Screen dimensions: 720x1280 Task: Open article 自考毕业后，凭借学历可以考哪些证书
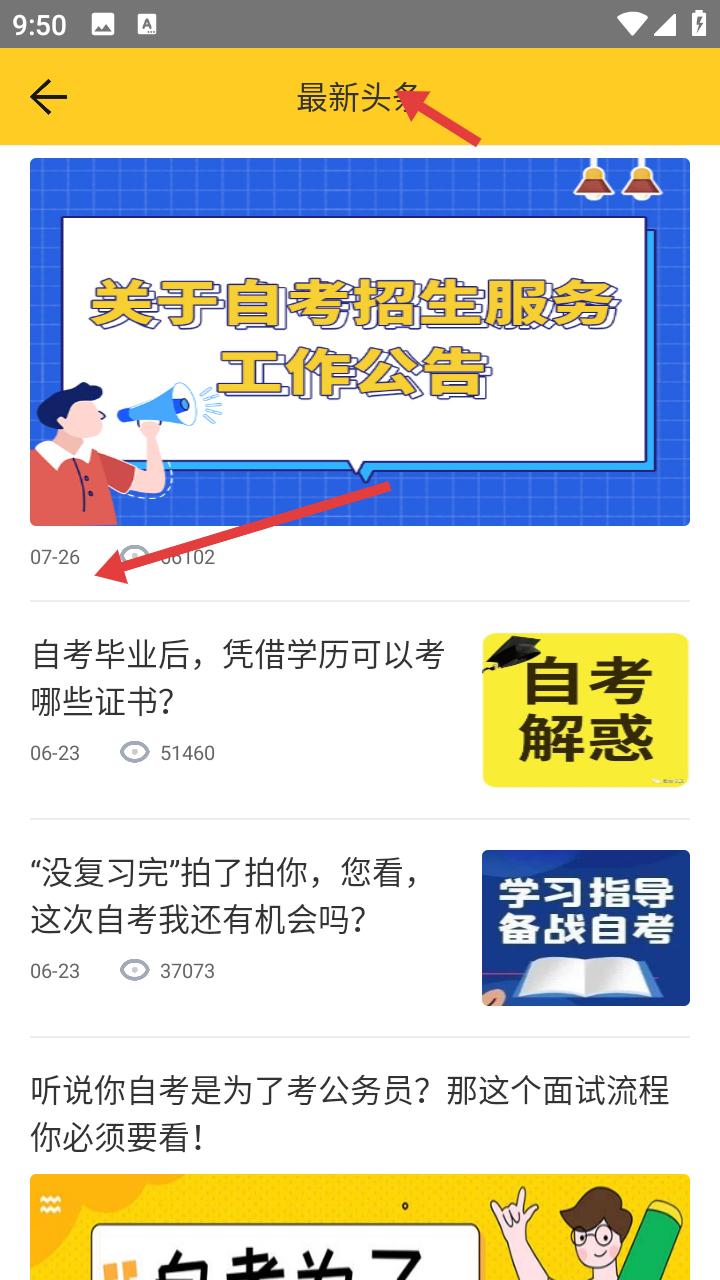pos(238,679)
